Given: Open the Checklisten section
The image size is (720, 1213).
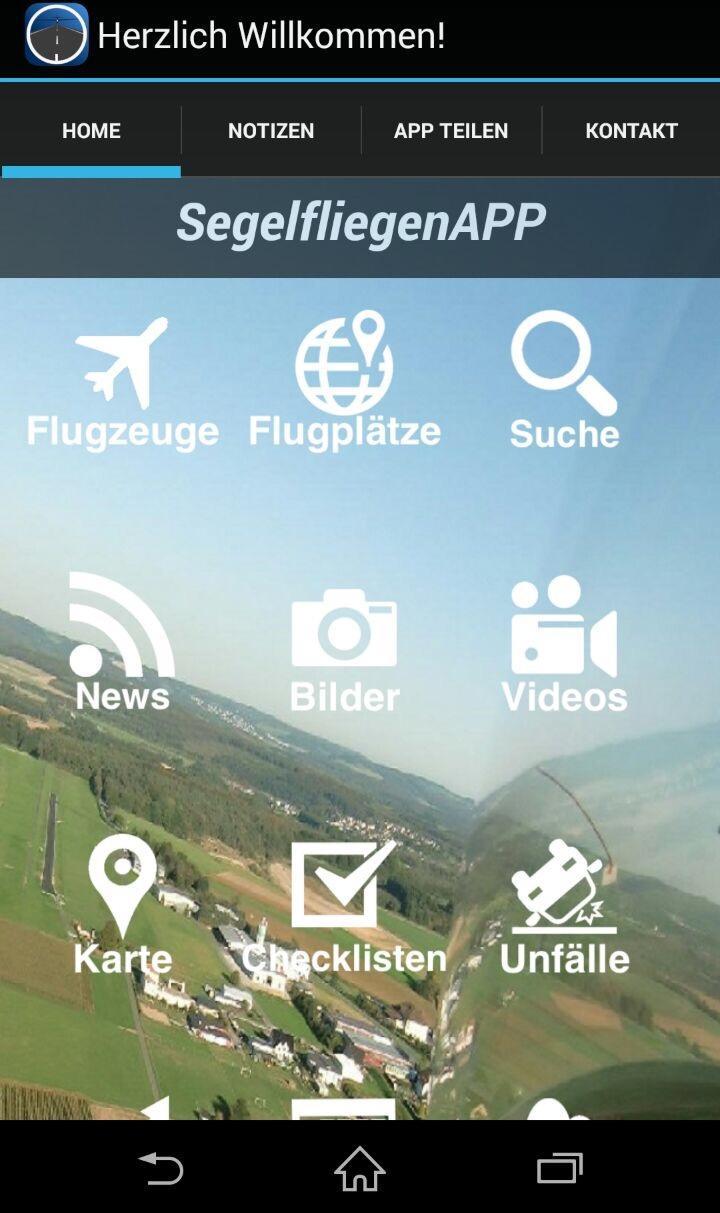Looking at the screenshot, I should pyautogui.click(x=344, y=906).
